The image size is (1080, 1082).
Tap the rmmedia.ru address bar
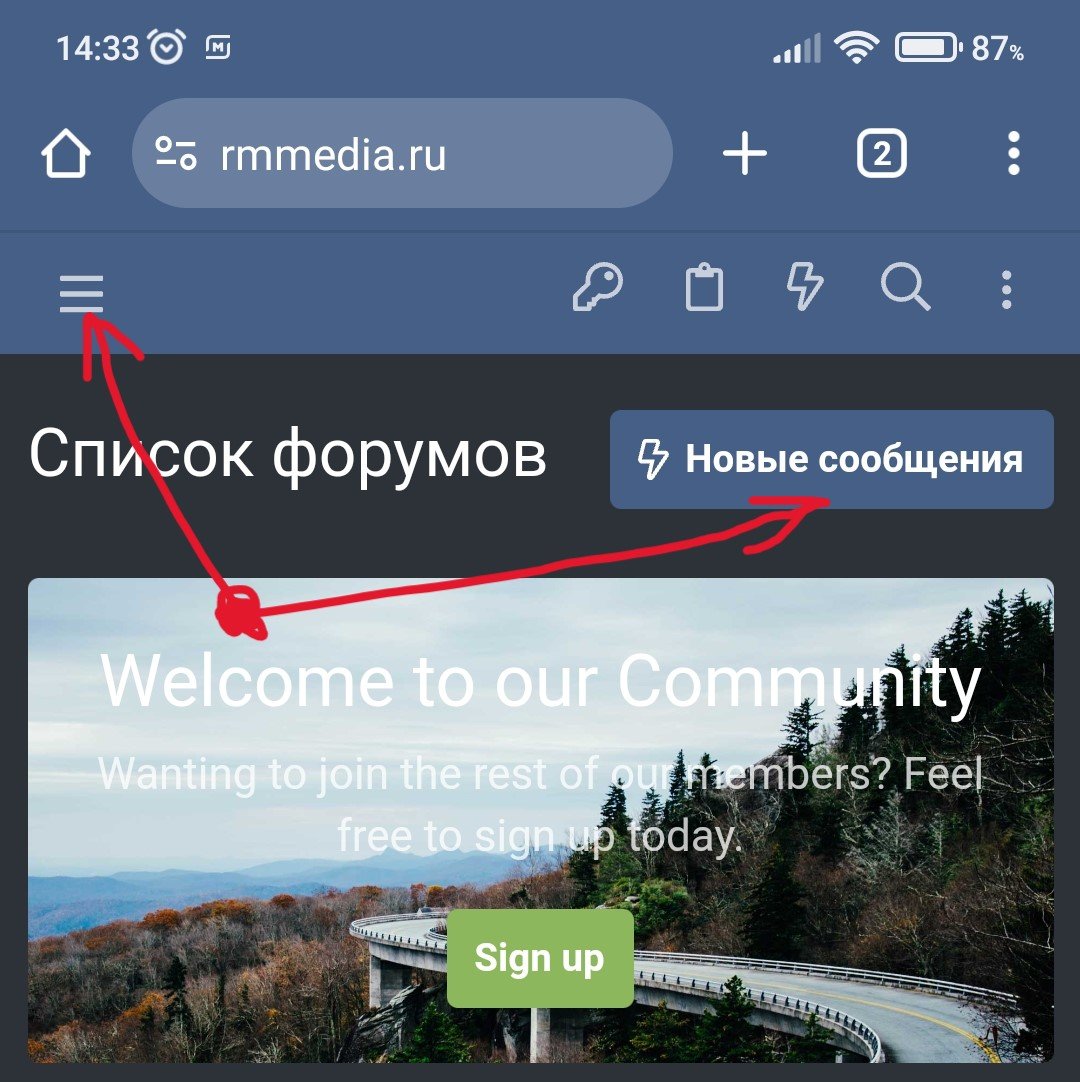point(402,154)
